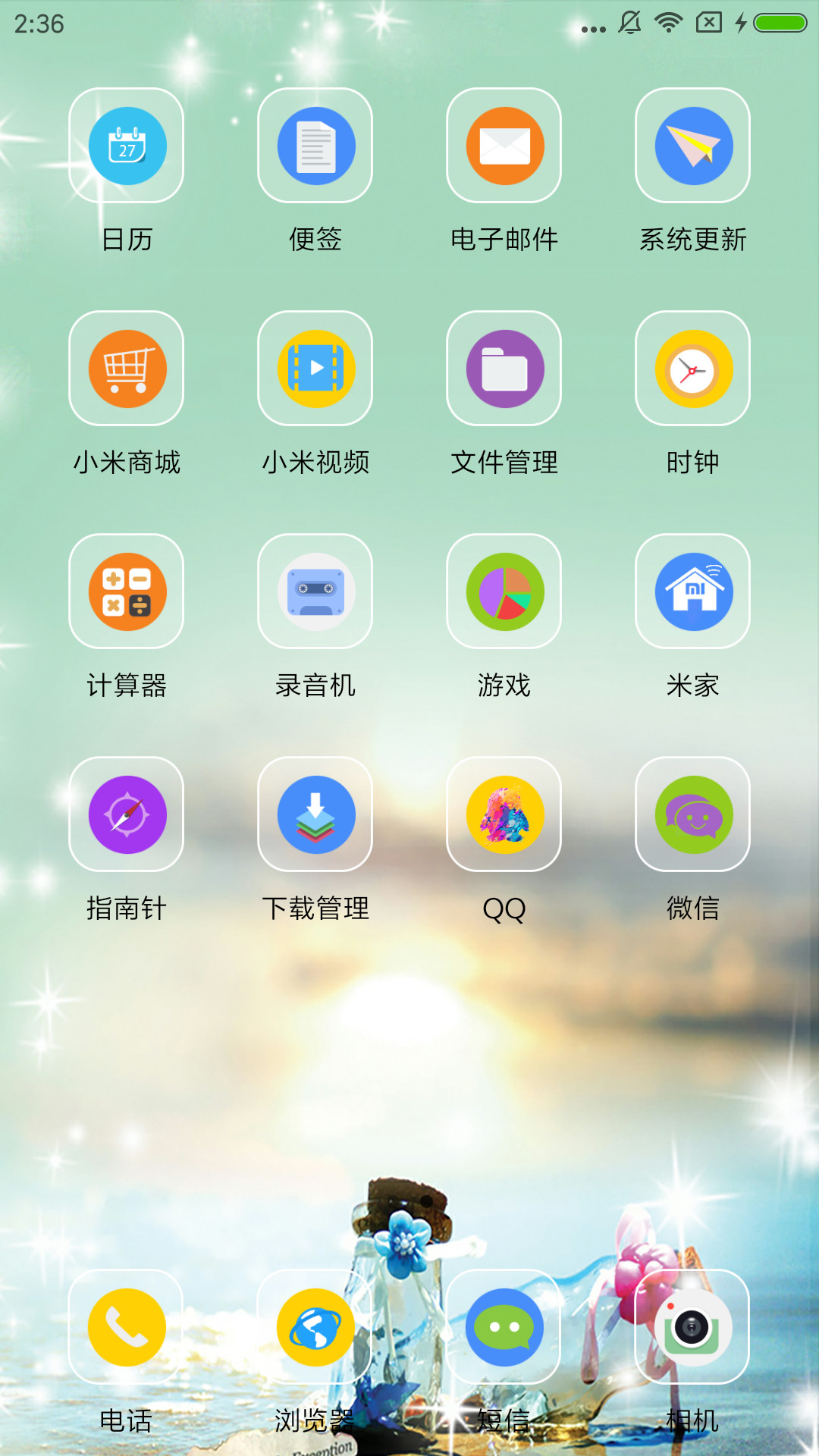The image size is (819, 1456).
Task: Open the 录音机 recorder app
Action: click(x=315, y=591)
